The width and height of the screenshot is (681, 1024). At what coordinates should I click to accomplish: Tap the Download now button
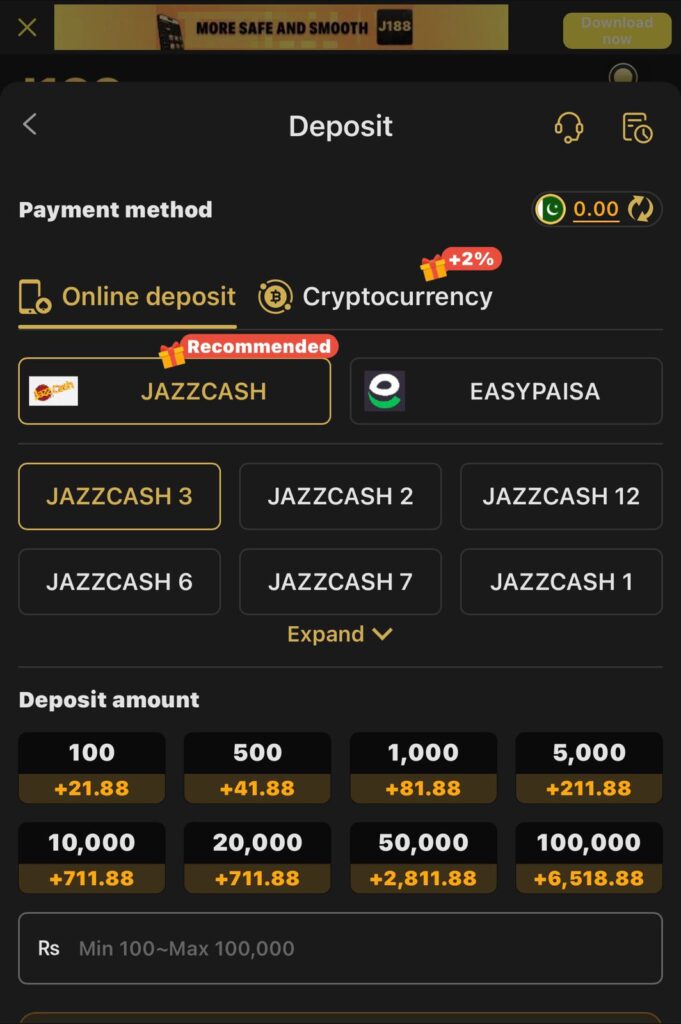pos(616,30)
